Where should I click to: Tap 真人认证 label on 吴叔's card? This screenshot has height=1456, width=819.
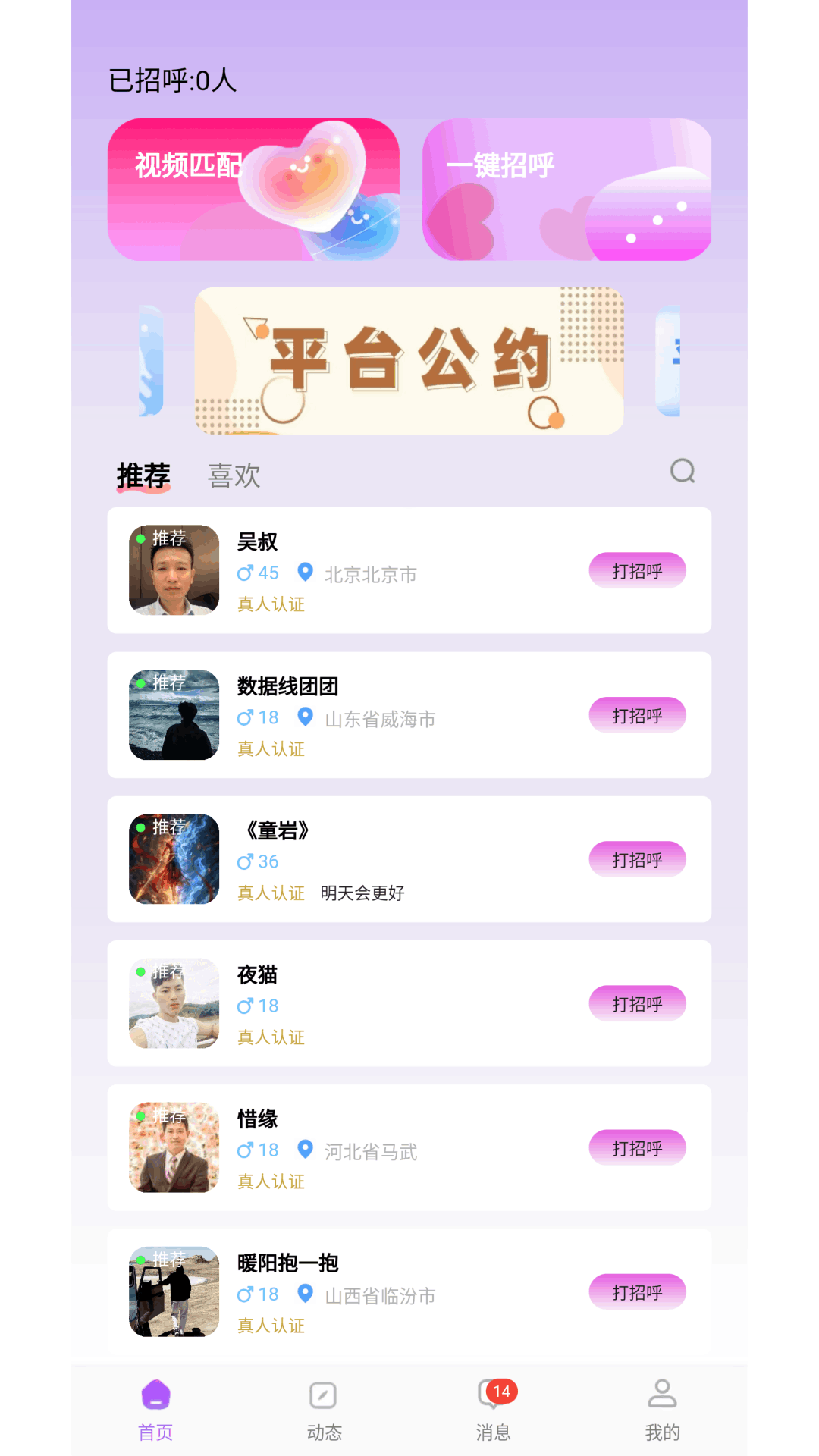point(270,604)
